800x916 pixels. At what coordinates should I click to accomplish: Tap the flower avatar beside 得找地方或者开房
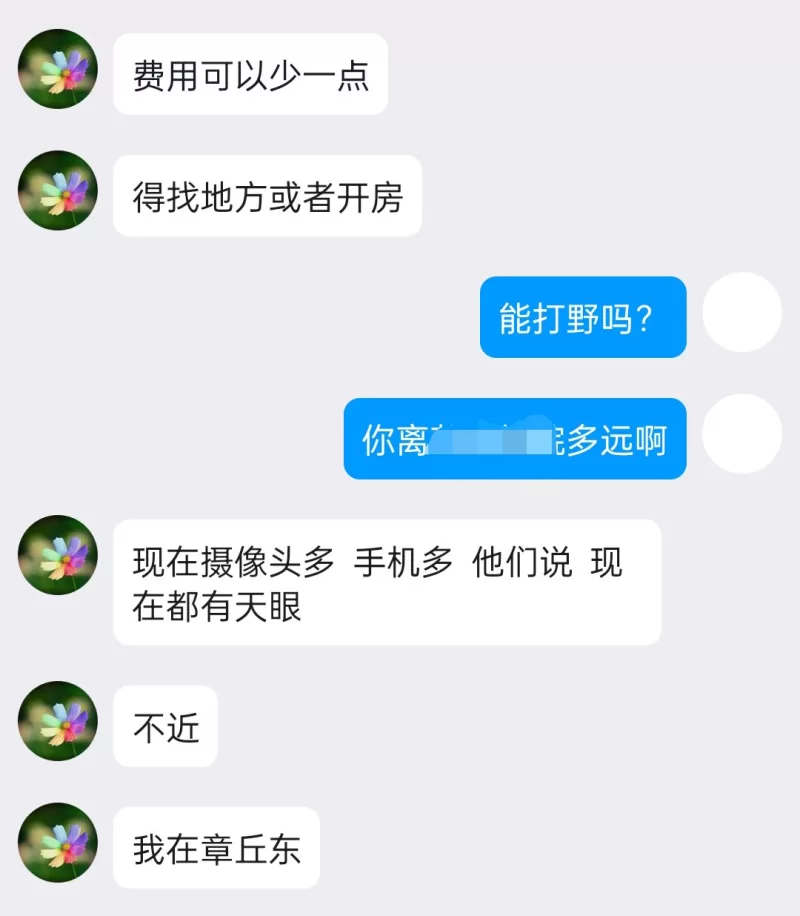click(x=58, y=191)
